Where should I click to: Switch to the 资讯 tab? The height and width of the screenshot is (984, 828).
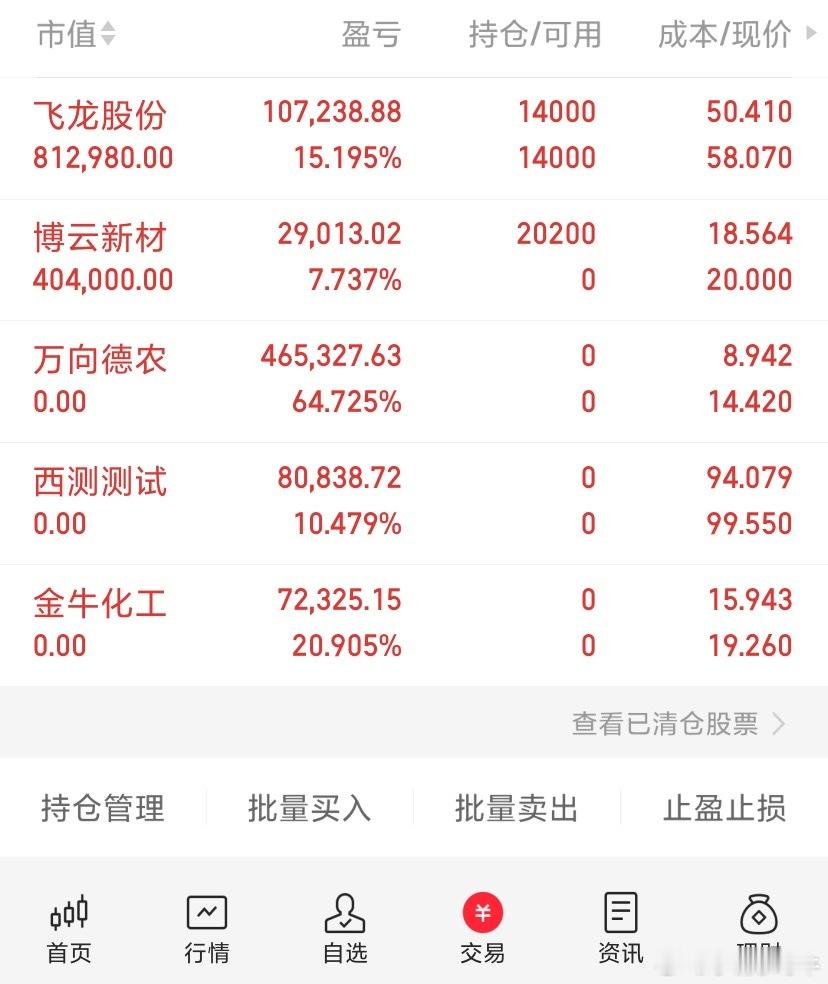pos(620,929)
